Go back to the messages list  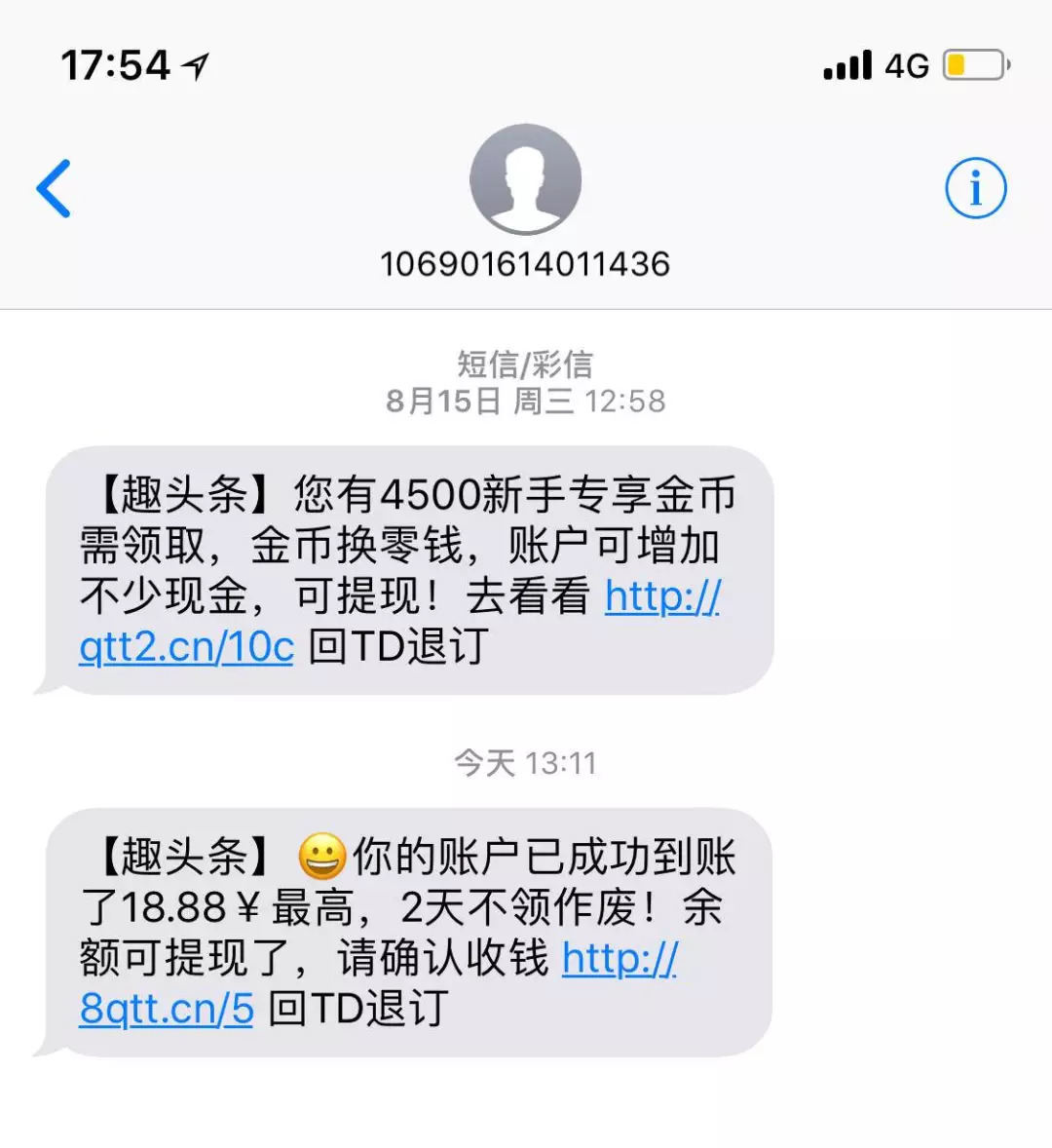[55, 188]
